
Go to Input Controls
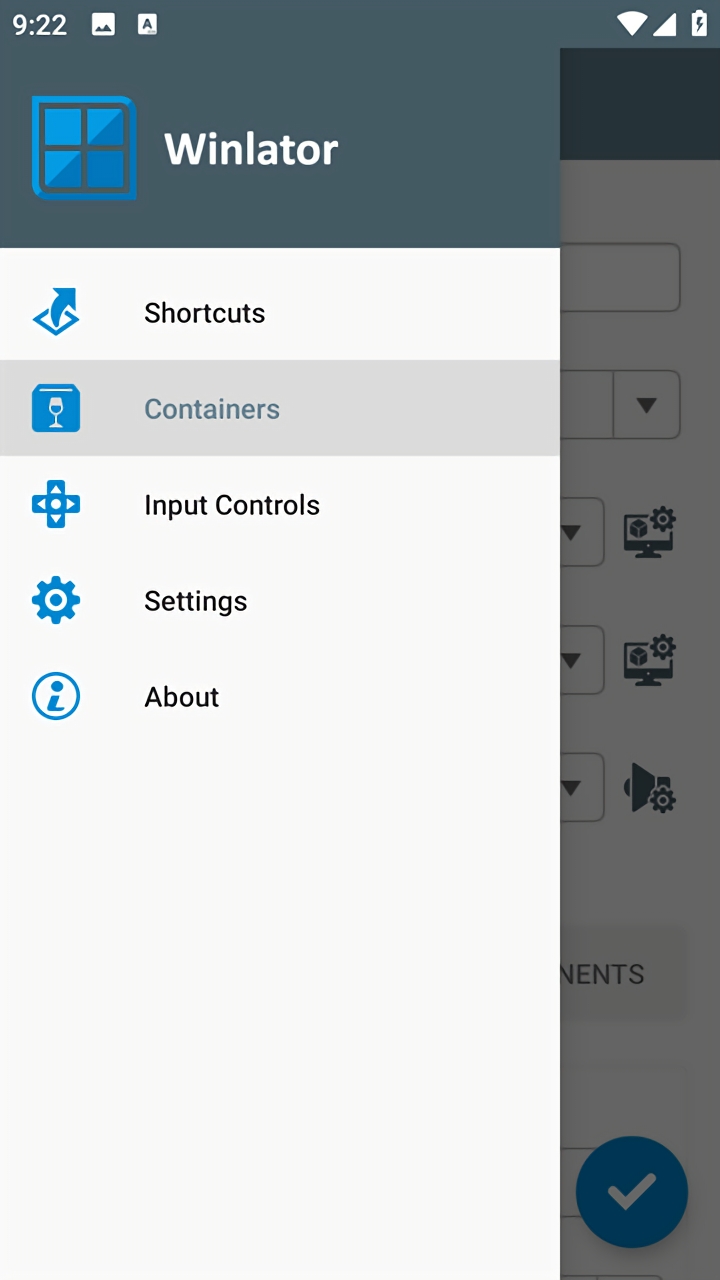tap(280, 504)
